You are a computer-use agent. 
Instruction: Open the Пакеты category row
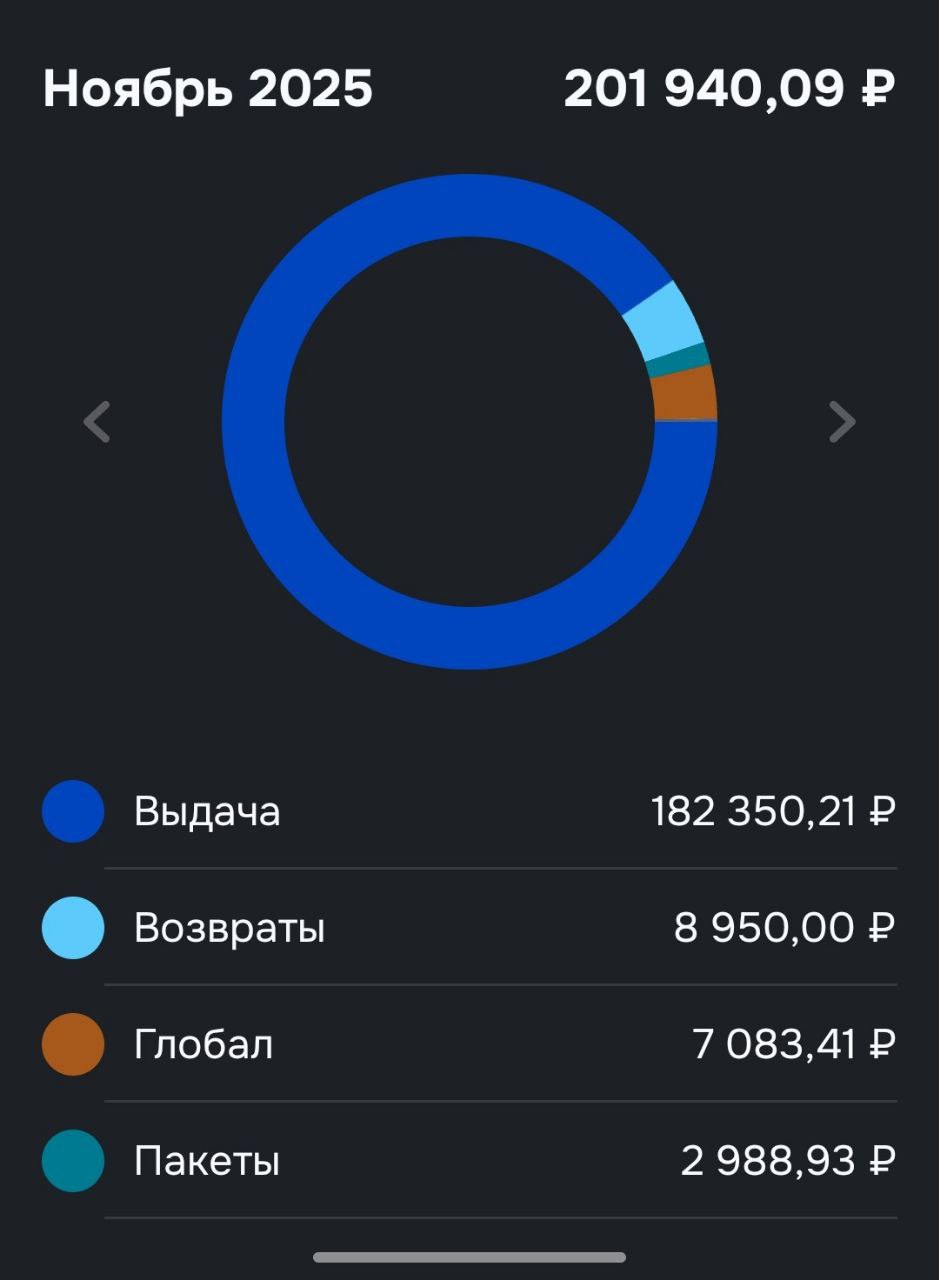pyautogui.click(x=469, y=1161)
